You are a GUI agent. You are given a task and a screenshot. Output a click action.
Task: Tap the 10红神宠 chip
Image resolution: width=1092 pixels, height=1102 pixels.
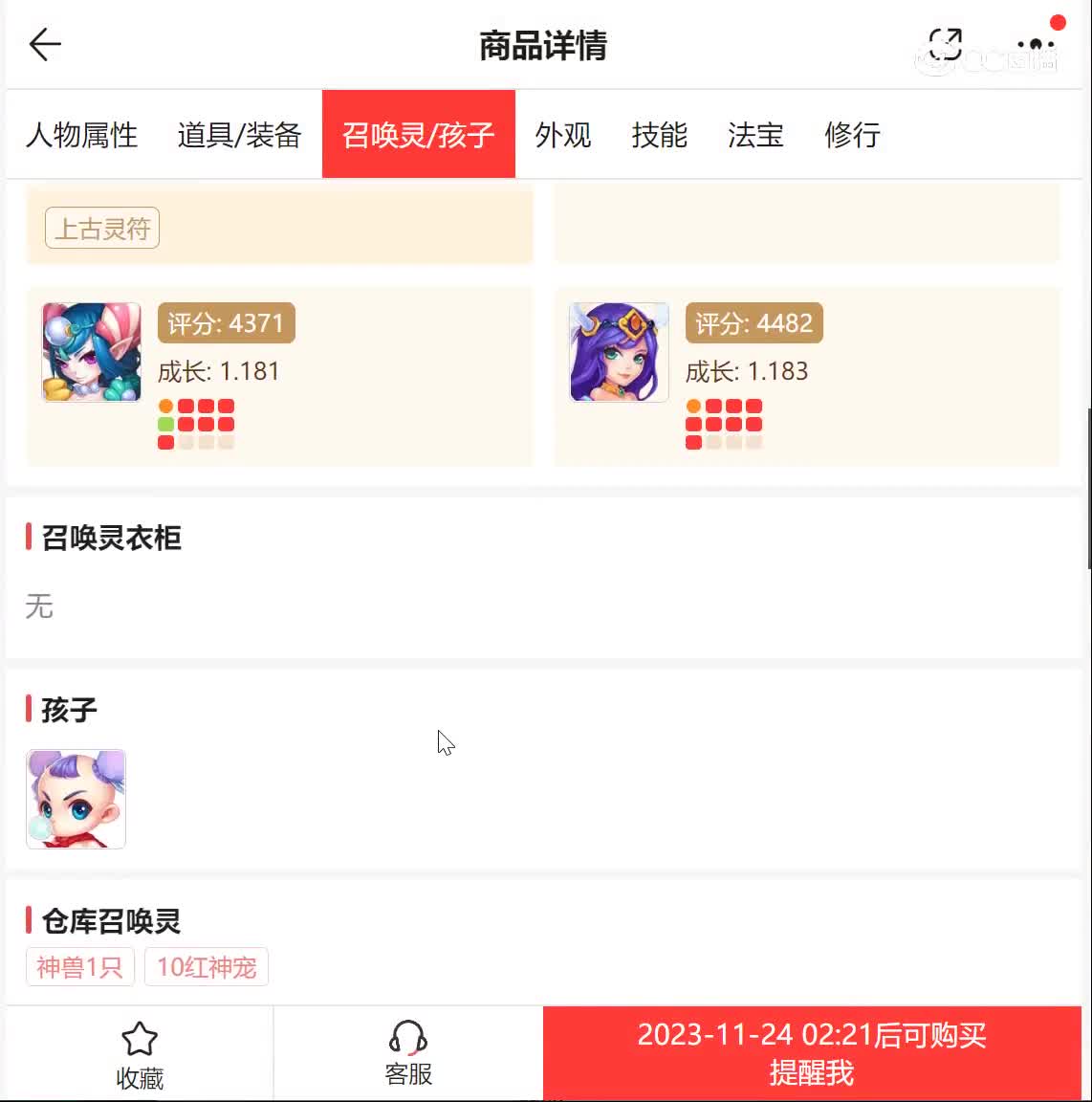click(207, 967)
